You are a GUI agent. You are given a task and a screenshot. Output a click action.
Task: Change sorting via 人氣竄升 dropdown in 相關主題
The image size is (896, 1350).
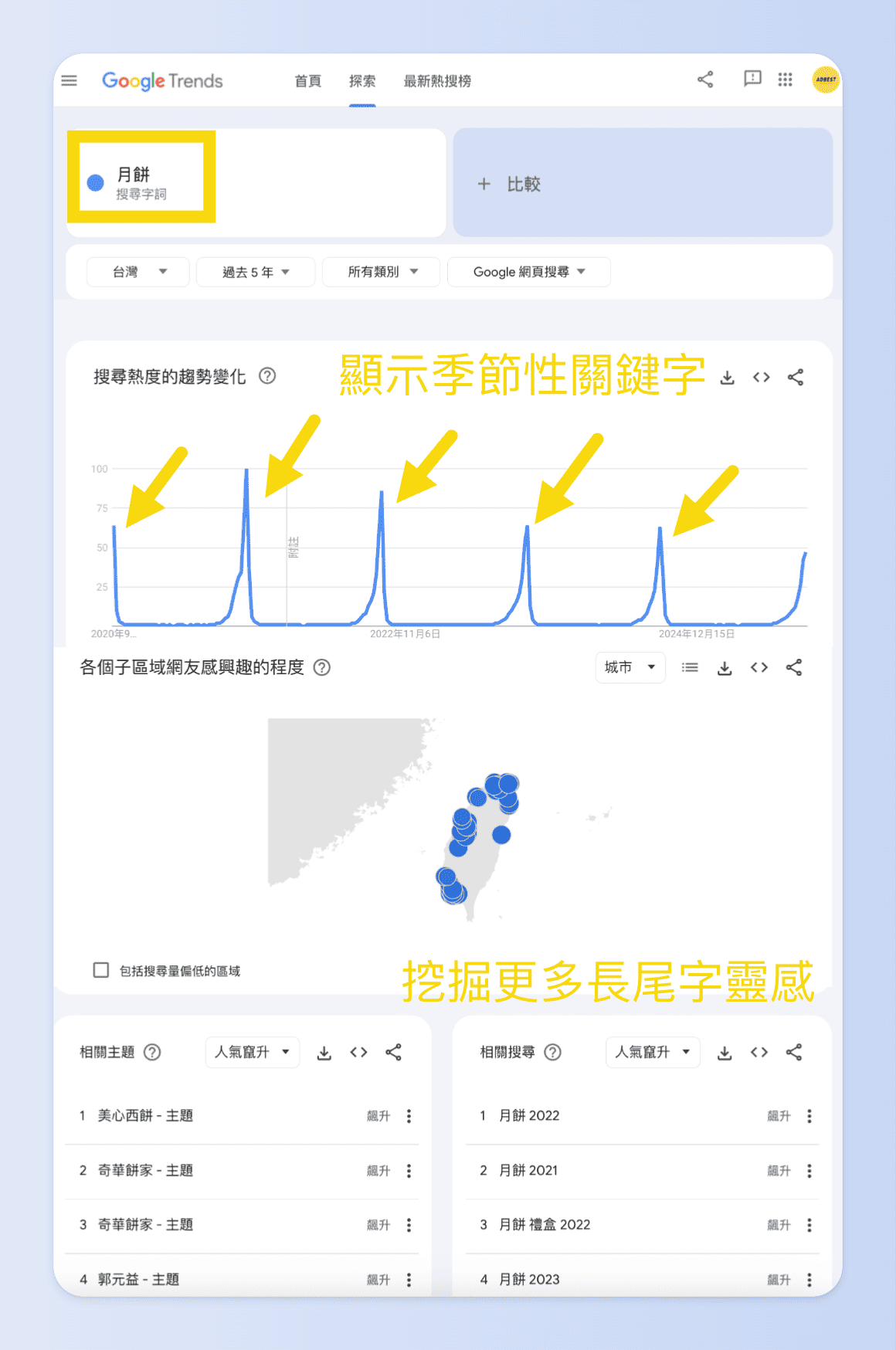253,1052
